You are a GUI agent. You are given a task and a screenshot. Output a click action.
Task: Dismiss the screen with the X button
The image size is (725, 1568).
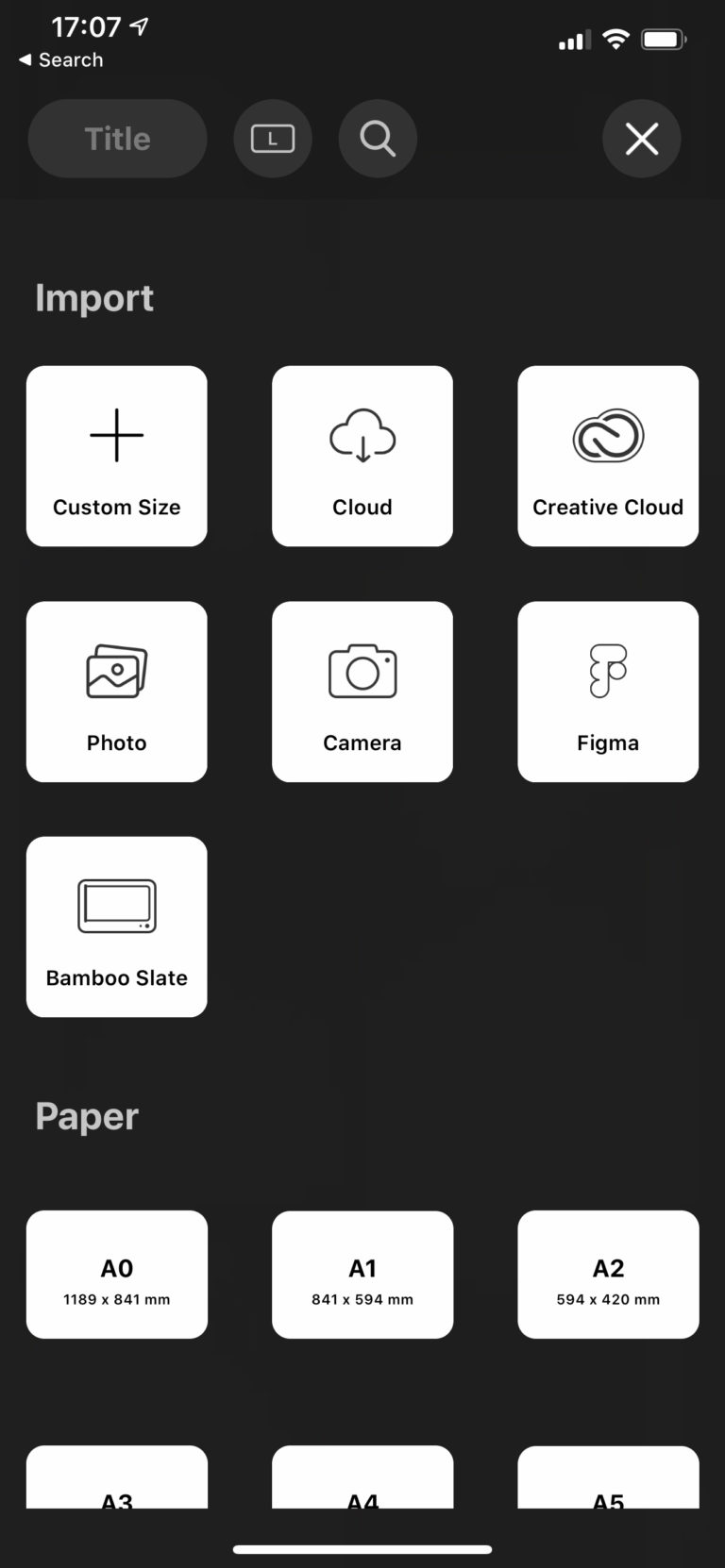641,138
